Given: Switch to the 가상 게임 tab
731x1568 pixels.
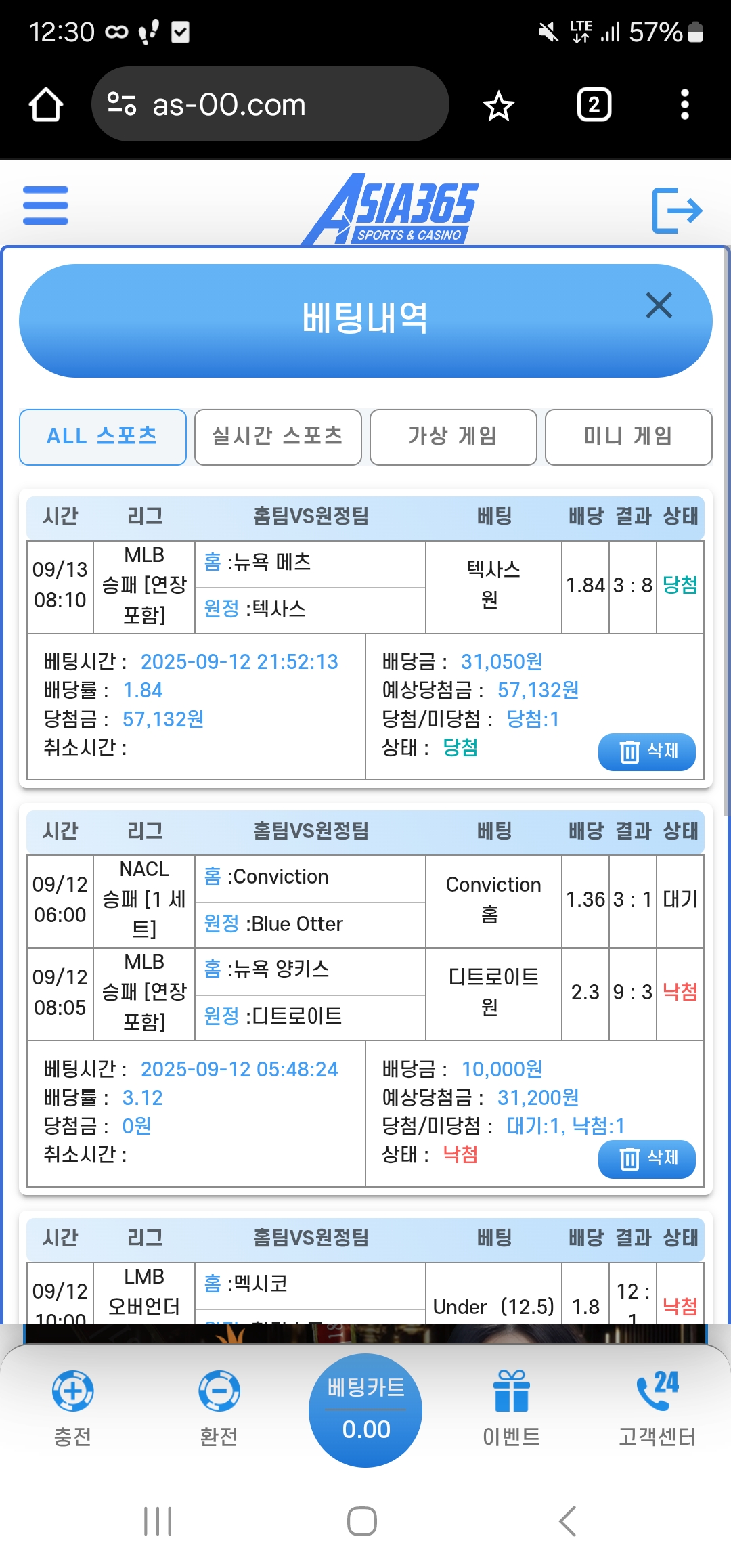Looking at the screenshot, I should click(453, 437).
